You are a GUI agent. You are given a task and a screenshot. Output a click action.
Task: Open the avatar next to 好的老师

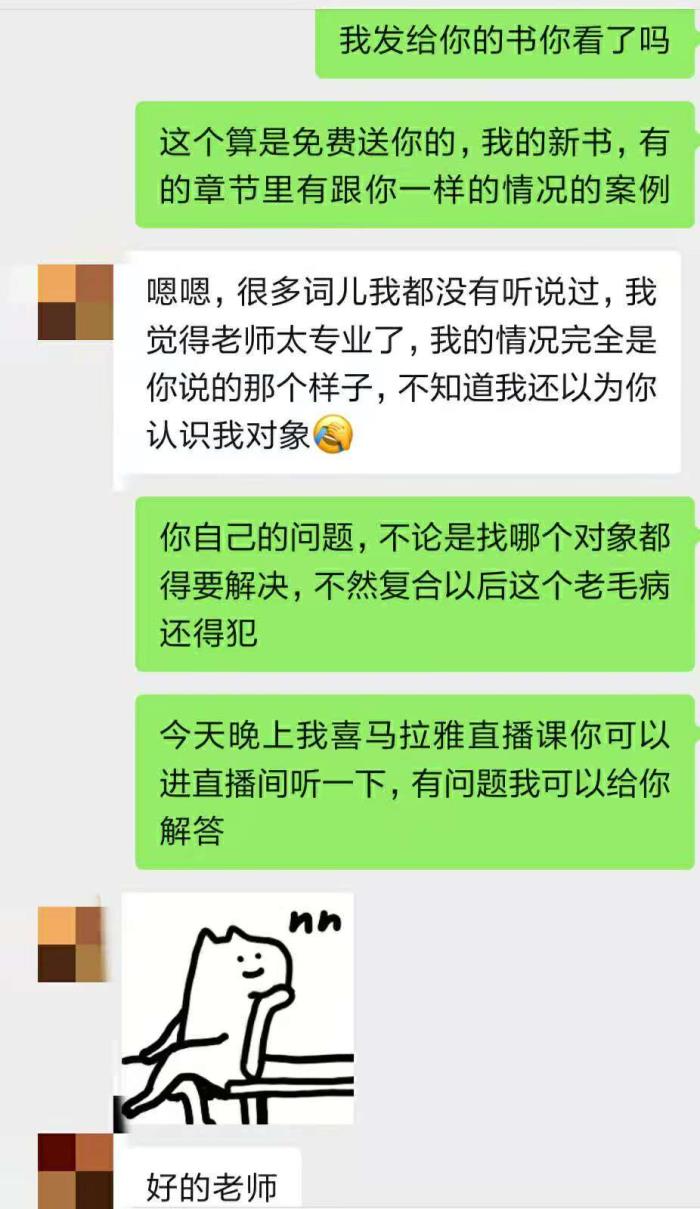coord(75,1170)
